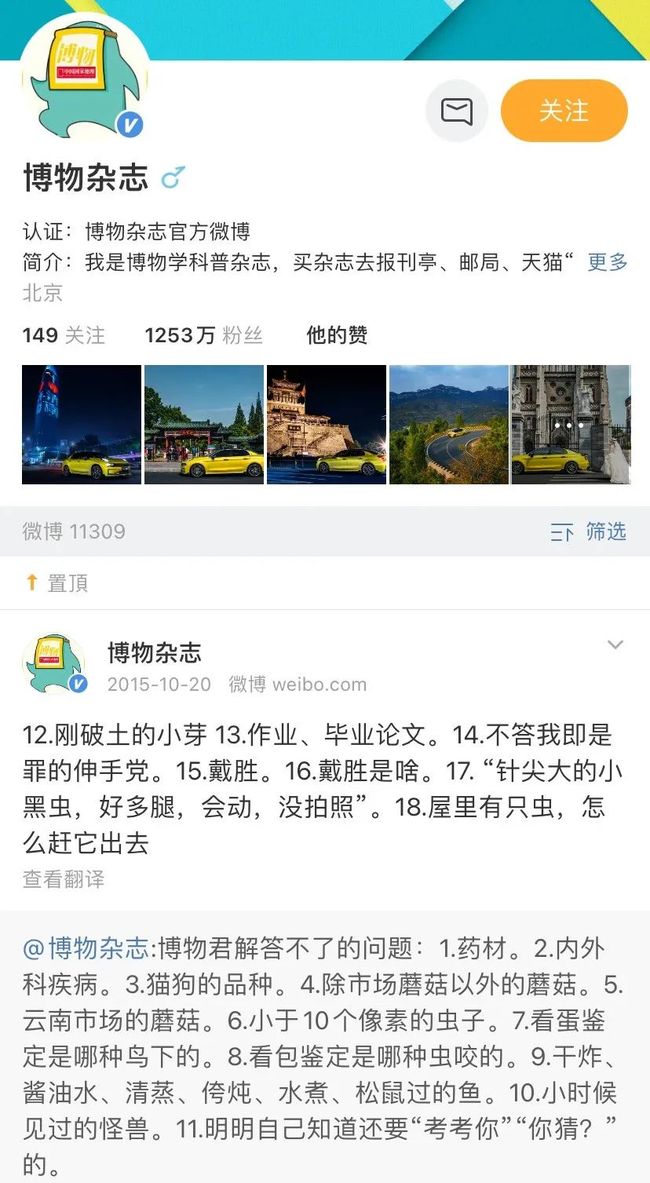Image resolution: width=650 pixels, height=1183 pixels.
Task: Tap 查看翻译 to translate the post
Action: pos(63,879)
